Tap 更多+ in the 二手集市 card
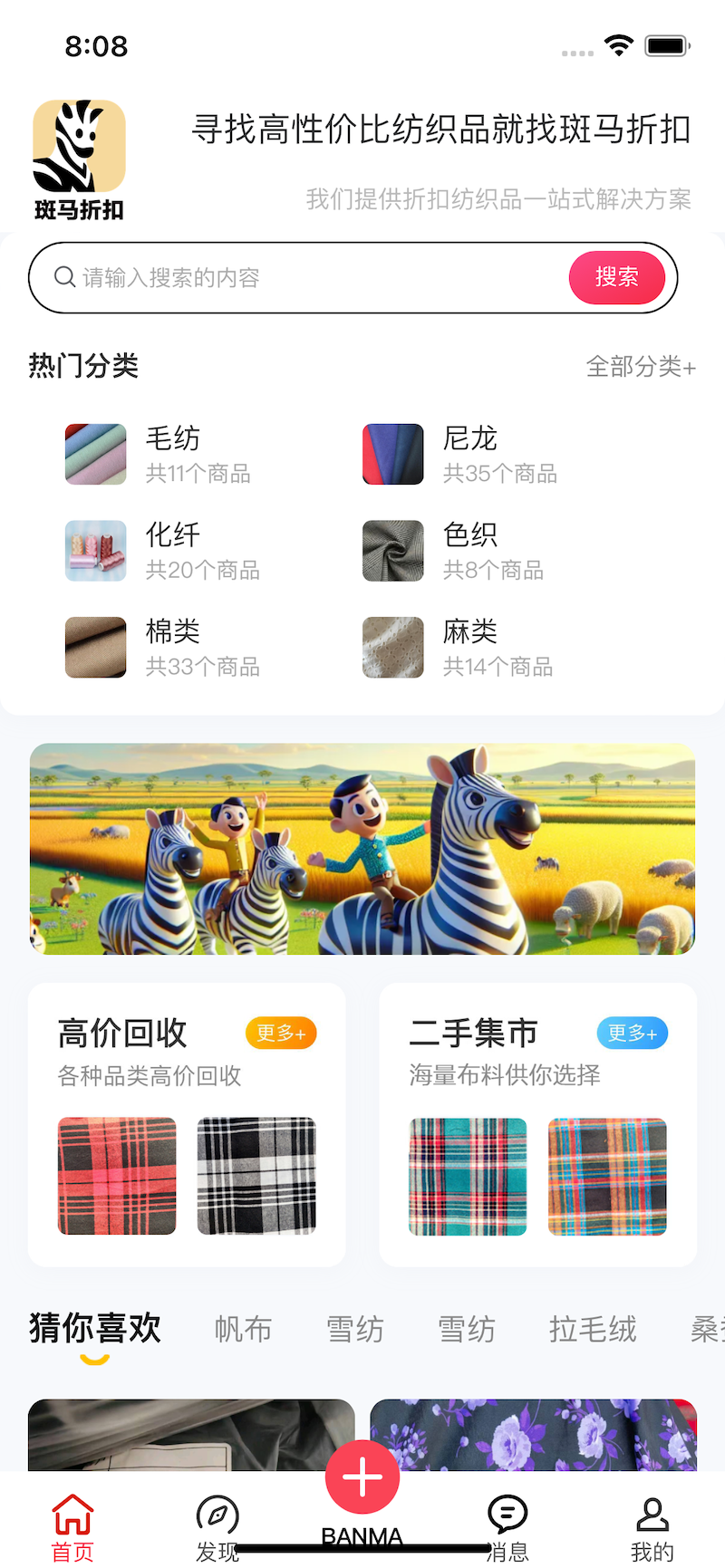 click(632, 1033)
